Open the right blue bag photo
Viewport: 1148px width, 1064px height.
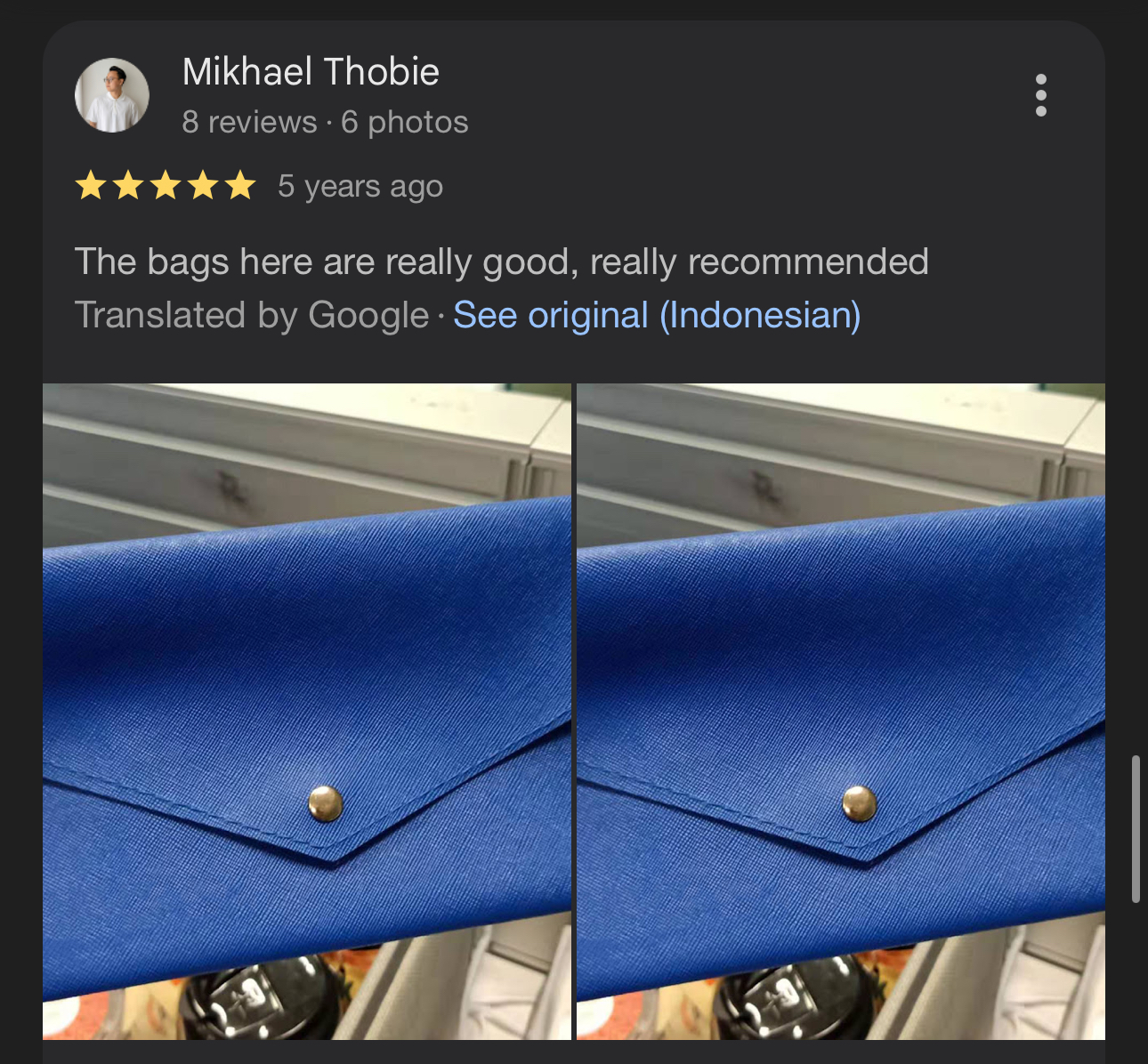coord(840,710)
